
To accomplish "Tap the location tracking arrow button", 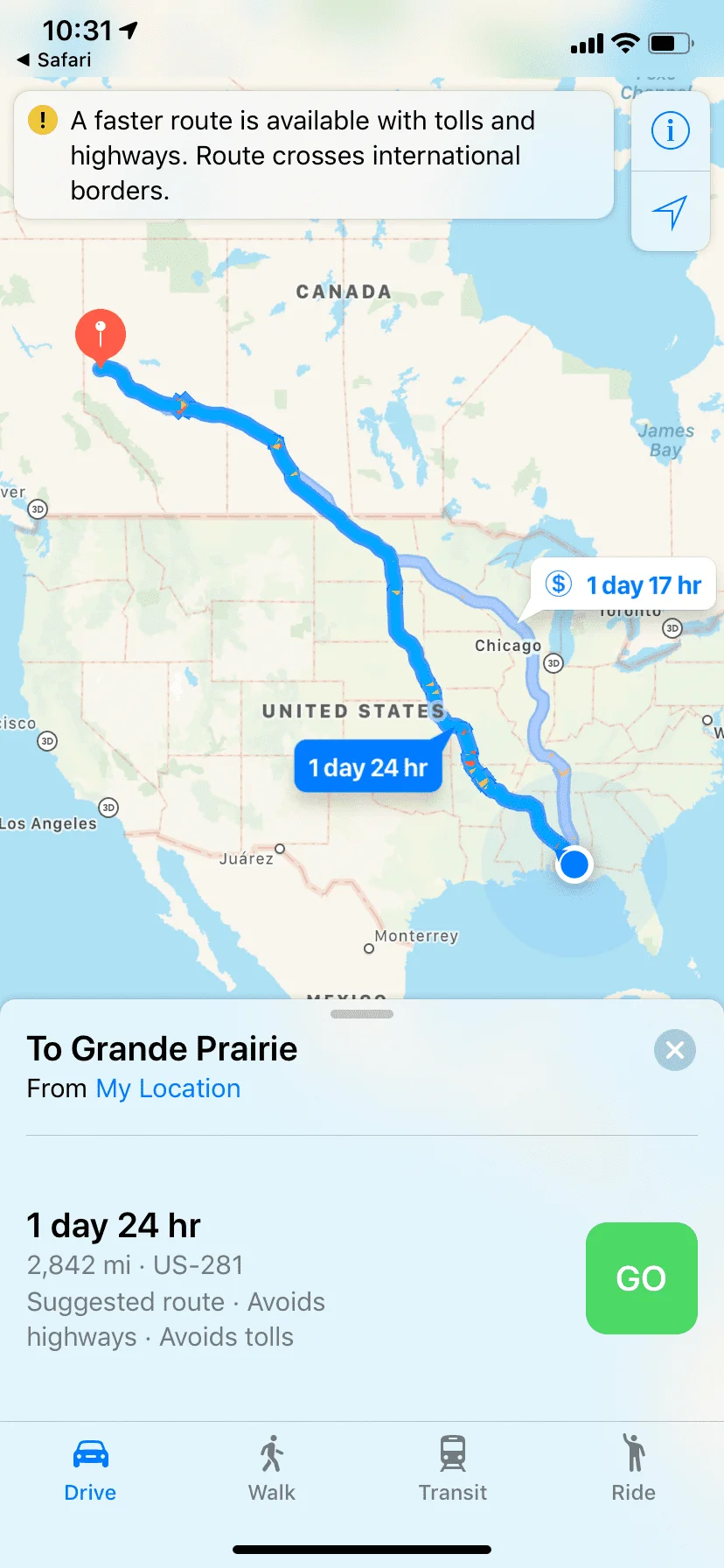I will [670, 212].
